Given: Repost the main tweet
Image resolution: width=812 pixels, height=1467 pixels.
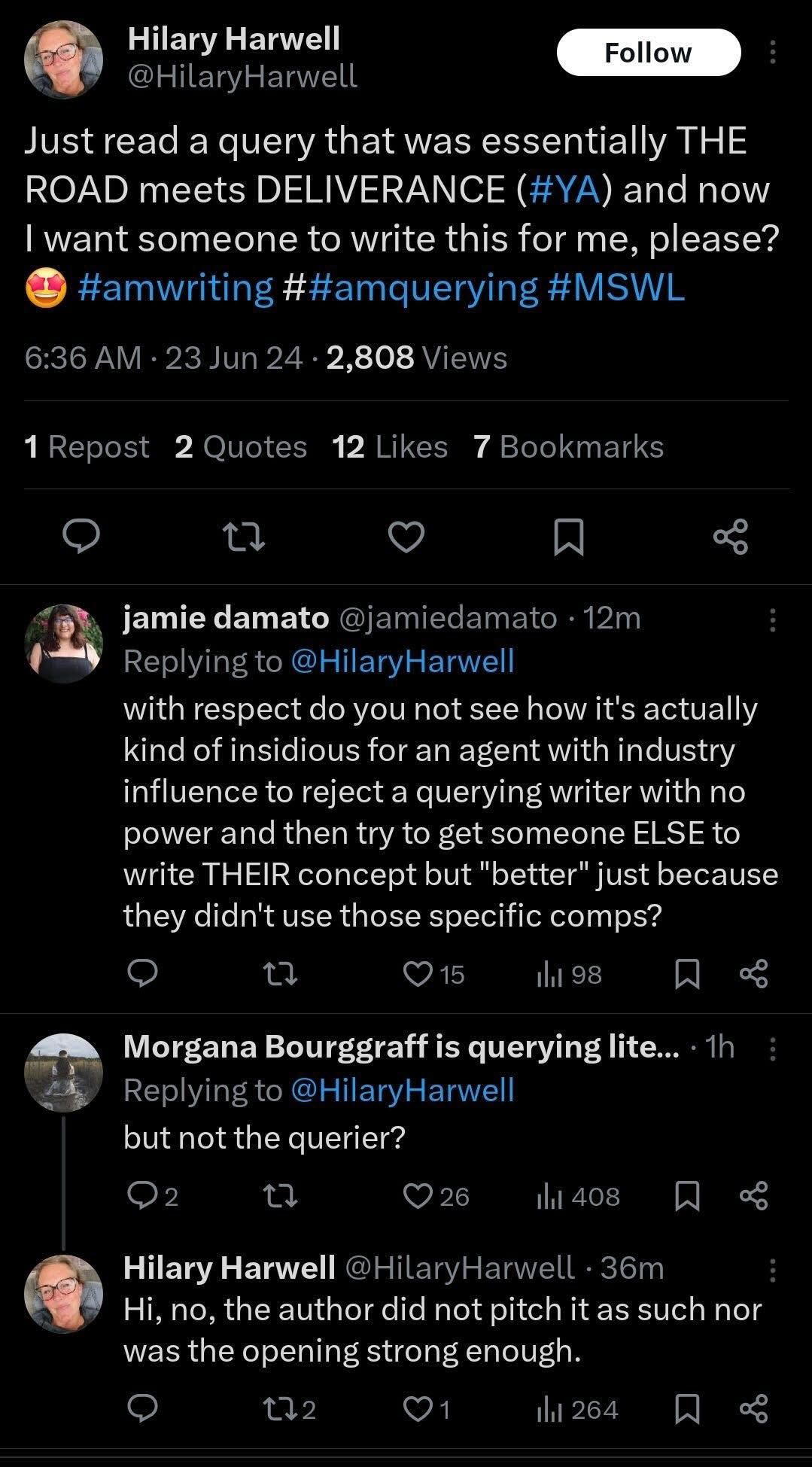Looking at the screenshot, I should coord(244,537).
